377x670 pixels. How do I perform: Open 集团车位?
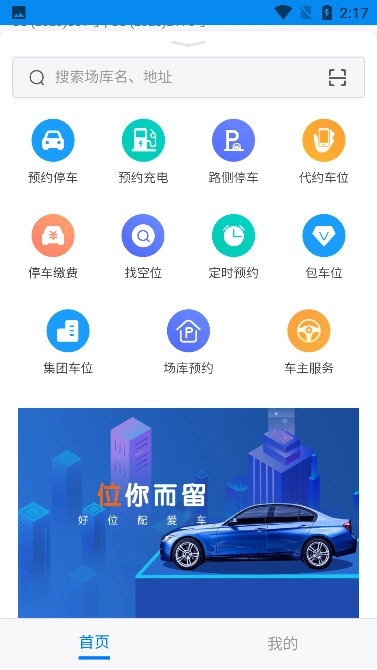[68, 342]
